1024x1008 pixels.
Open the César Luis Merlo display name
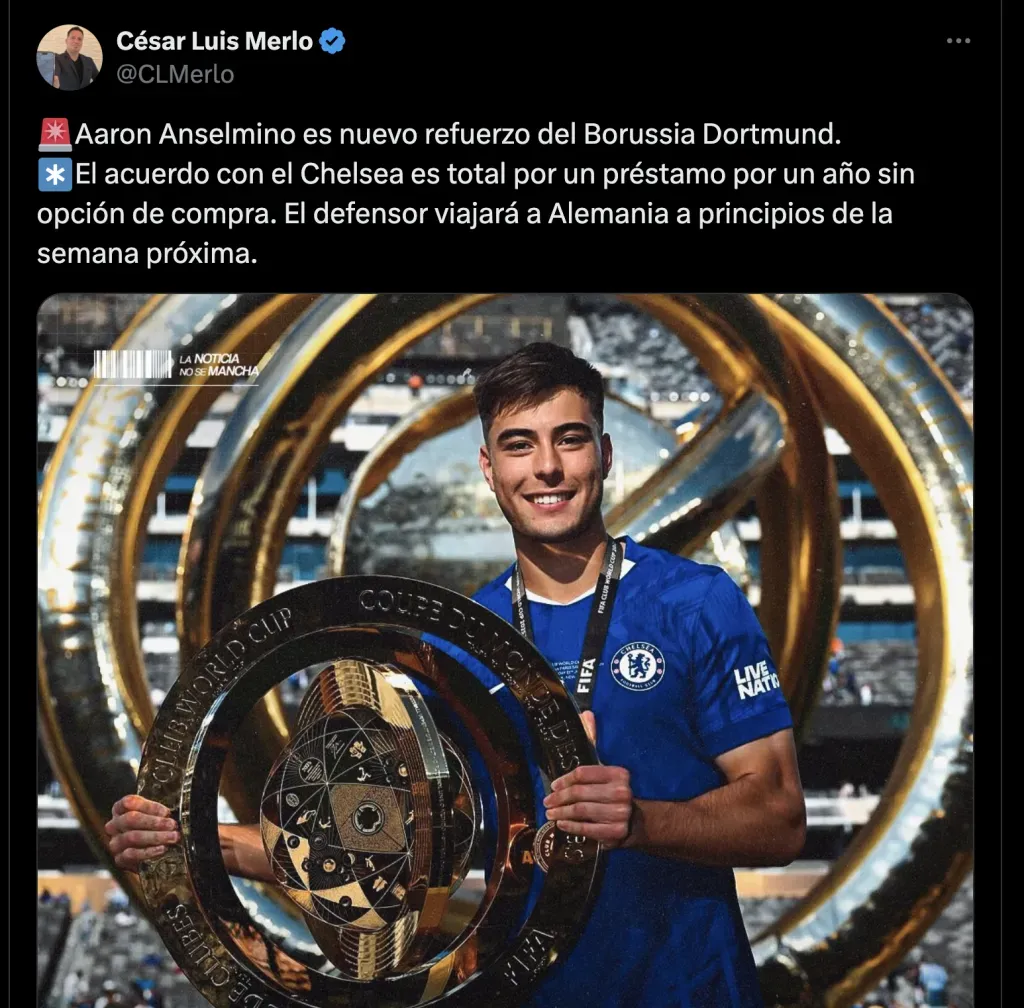[214, 41]
